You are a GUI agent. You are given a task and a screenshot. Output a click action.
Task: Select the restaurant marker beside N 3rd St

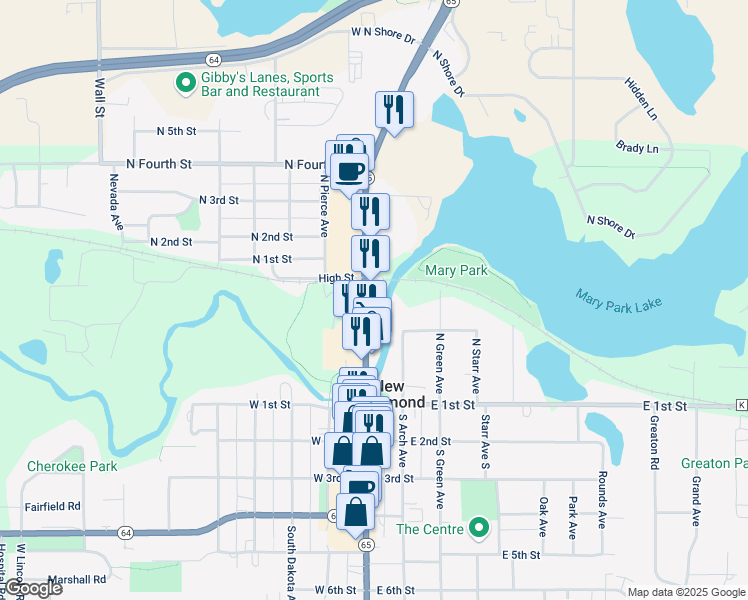[369, 212]
